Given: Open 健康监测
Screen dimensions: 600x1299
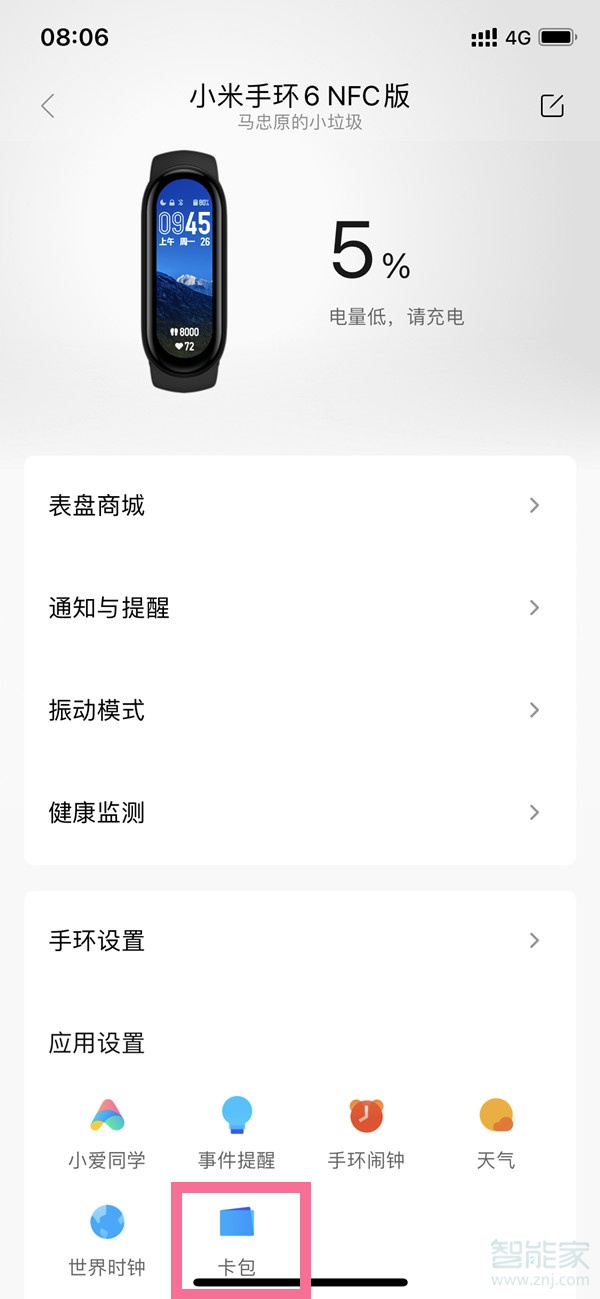Looking at the screenshot, I should click(300, 813).
